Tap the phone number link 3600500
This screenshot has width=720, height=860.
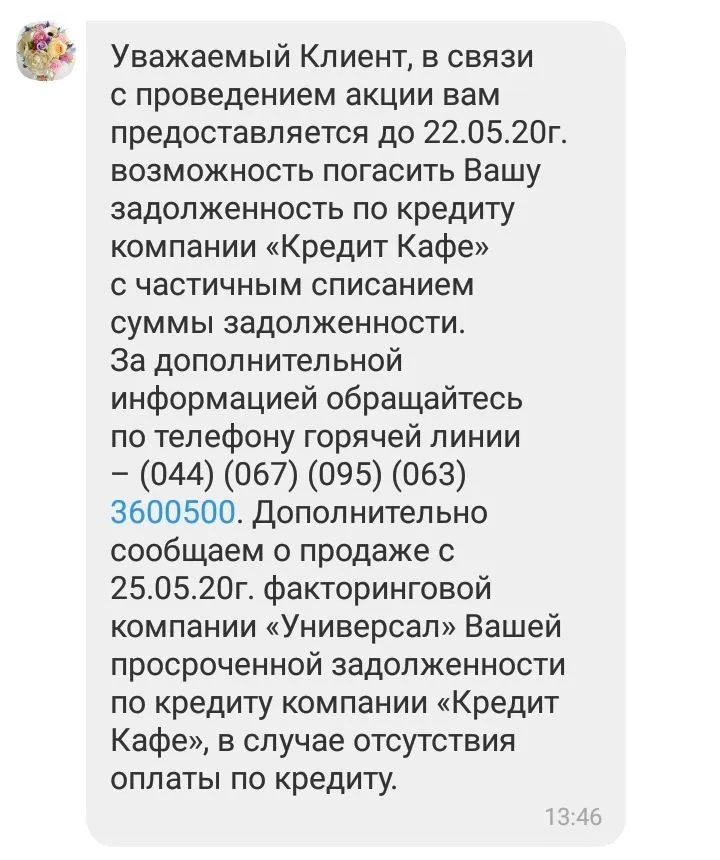pyautogui.click(x=173, y=512)
